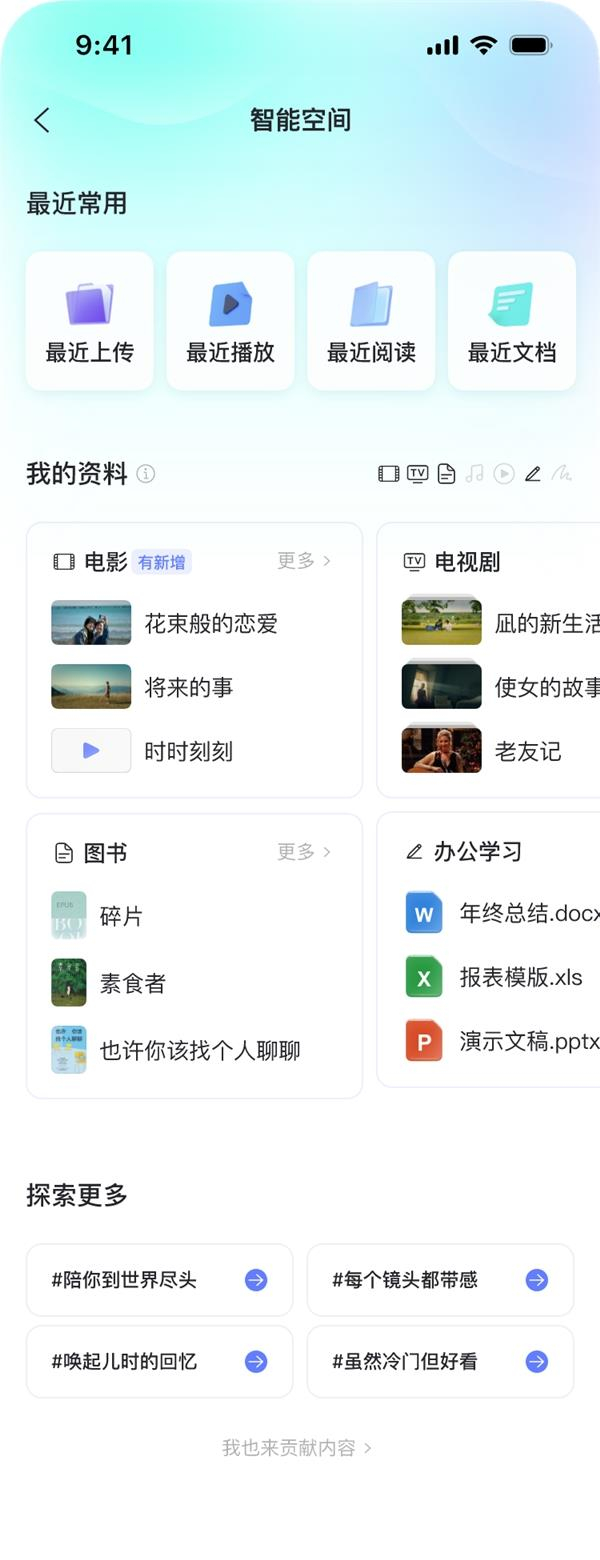
Task: Tap the info icon beside 我的资料
Action: tap(146, 474)
